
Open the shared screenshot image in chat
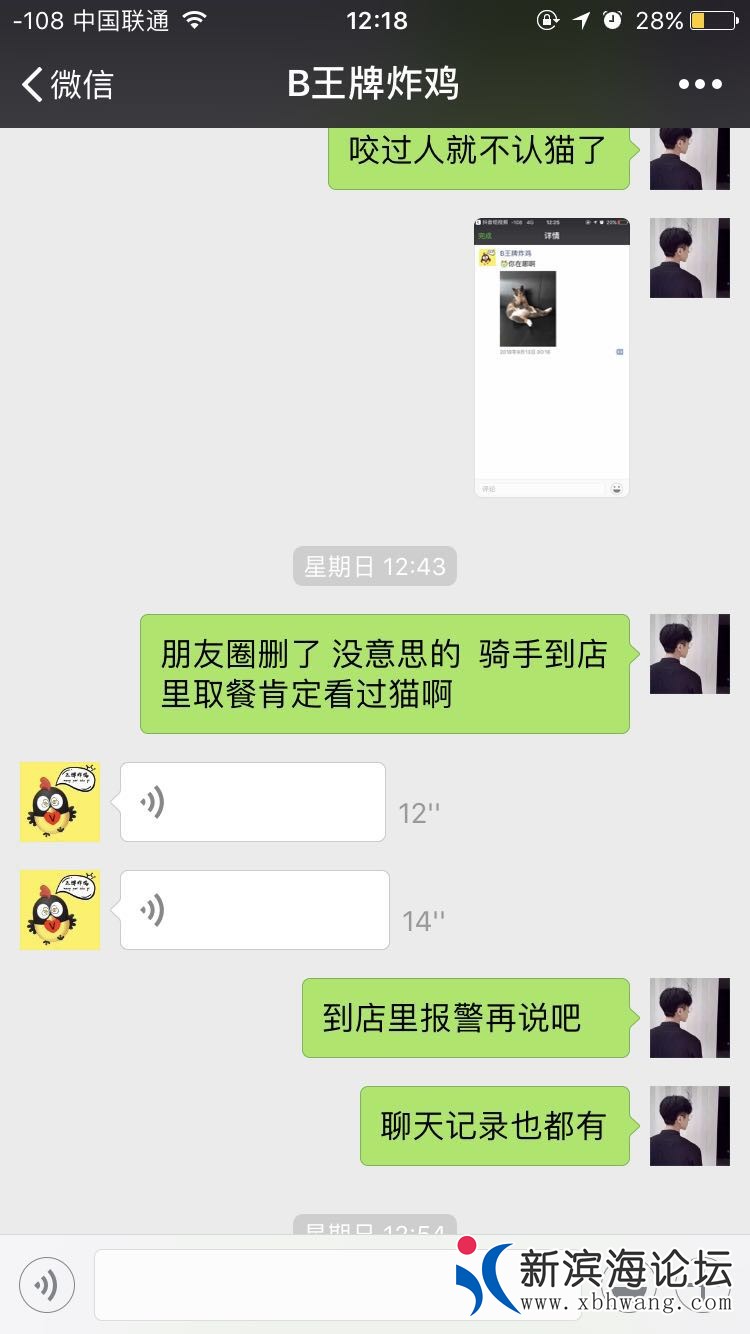(552, 357)
